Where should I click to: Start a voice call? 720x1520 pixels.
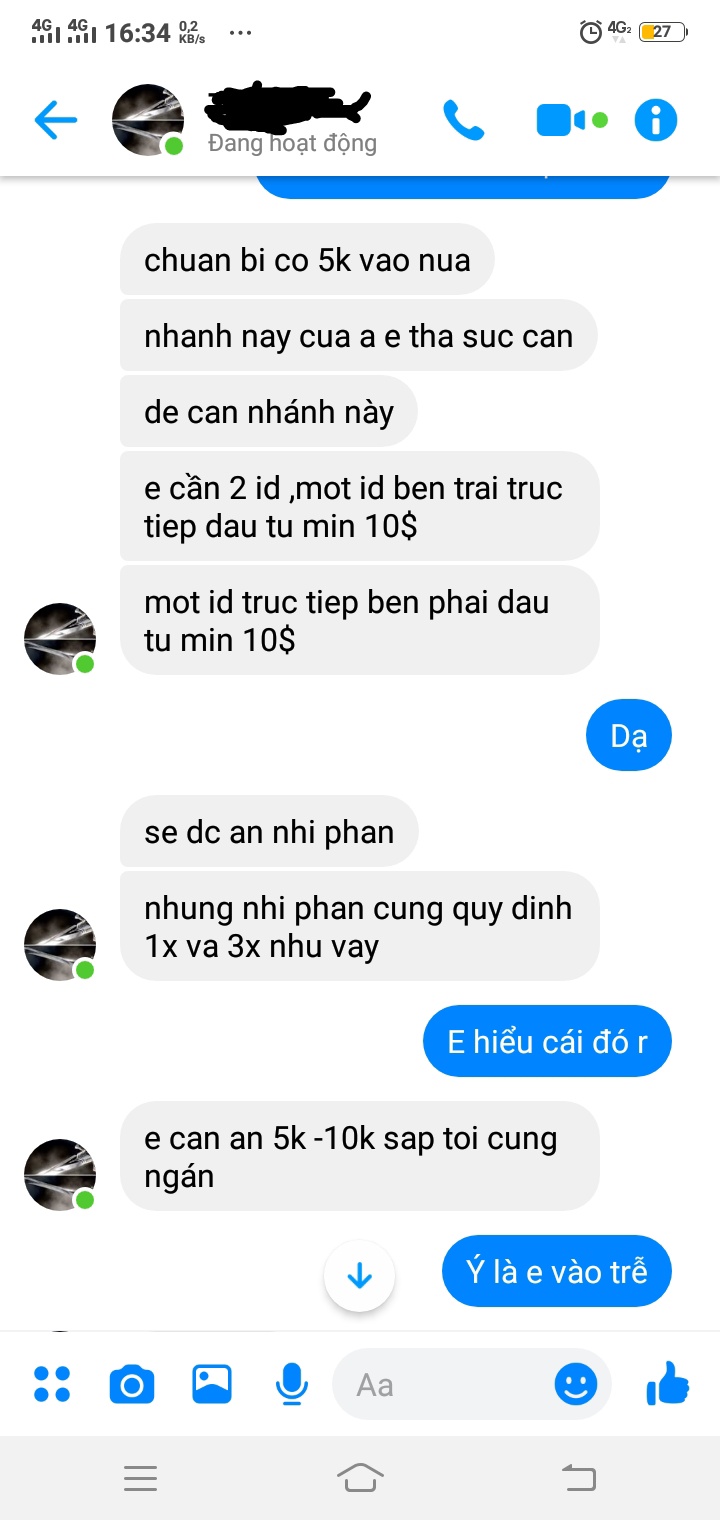[x=463, y=121]
